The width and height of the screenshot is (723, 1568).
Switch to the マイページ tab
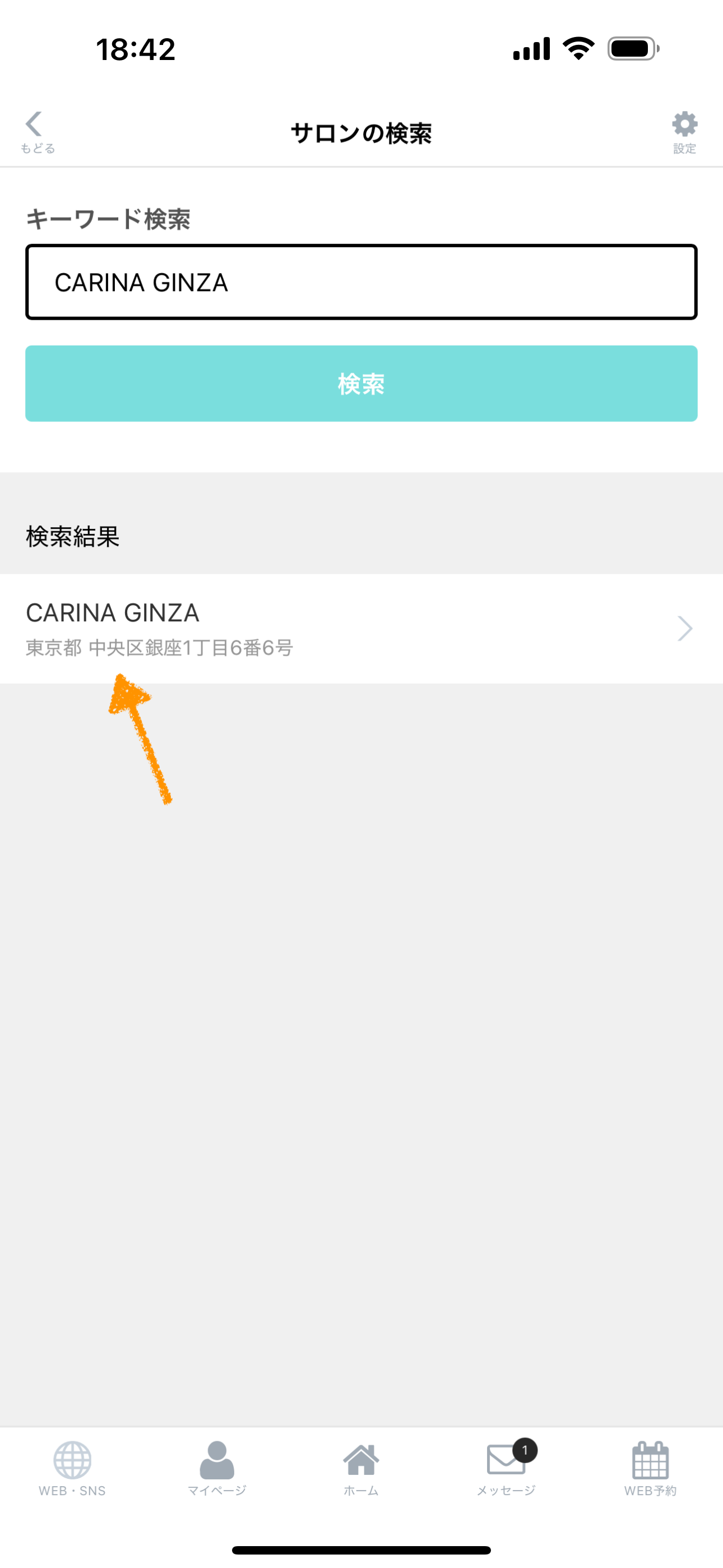pyautogui.click(x=217, y=1467)
